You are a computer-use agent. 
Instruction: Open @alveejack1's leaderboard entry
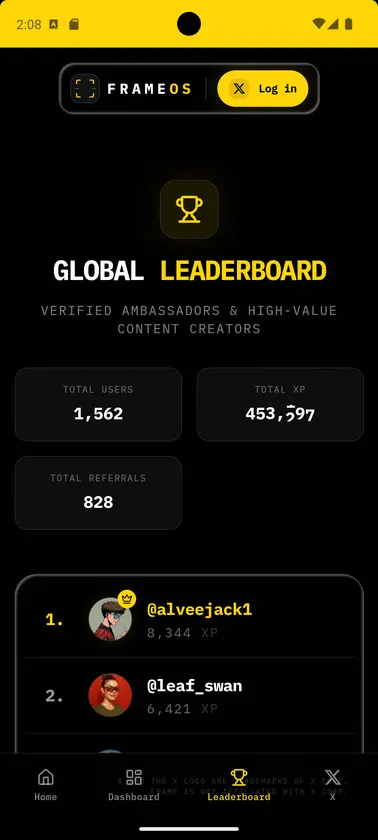coord(190,619)
